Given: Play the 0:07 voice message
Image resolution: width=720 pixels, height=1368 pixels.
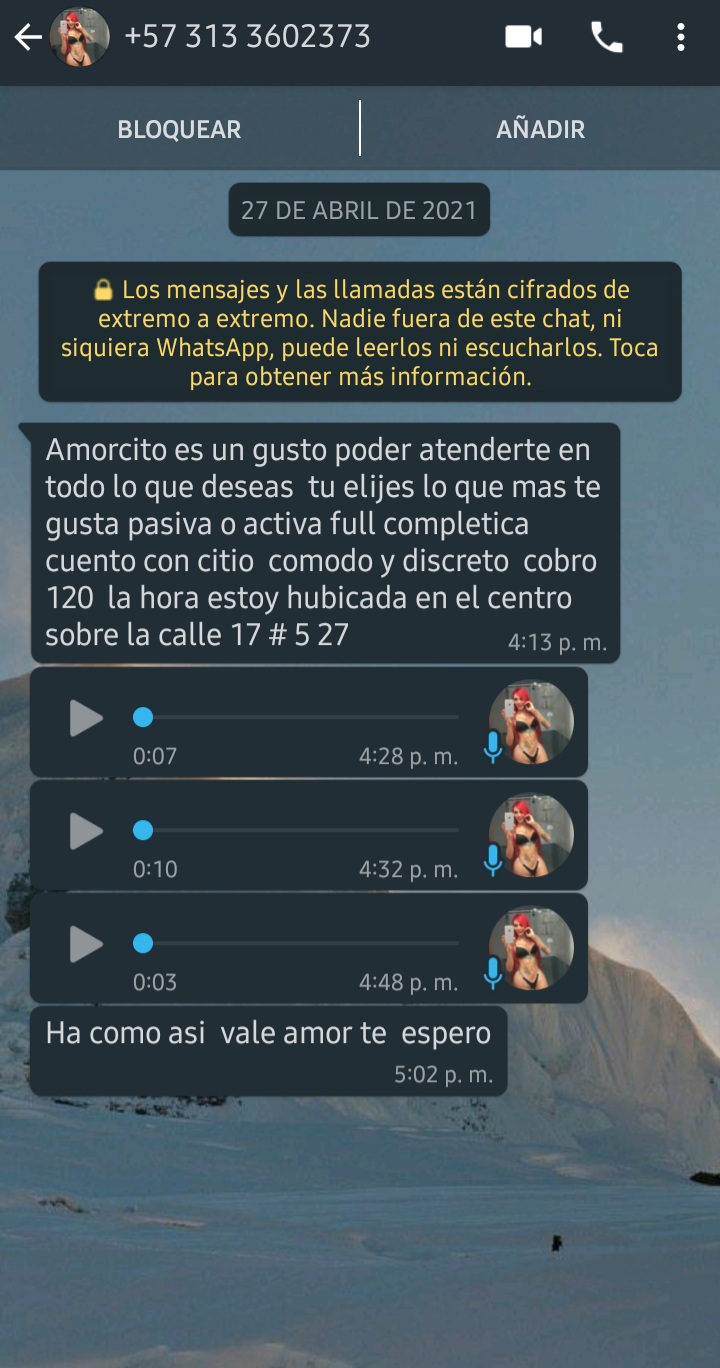Looking at the screenshot, I should pyautogui.click(x=86, y=718).
